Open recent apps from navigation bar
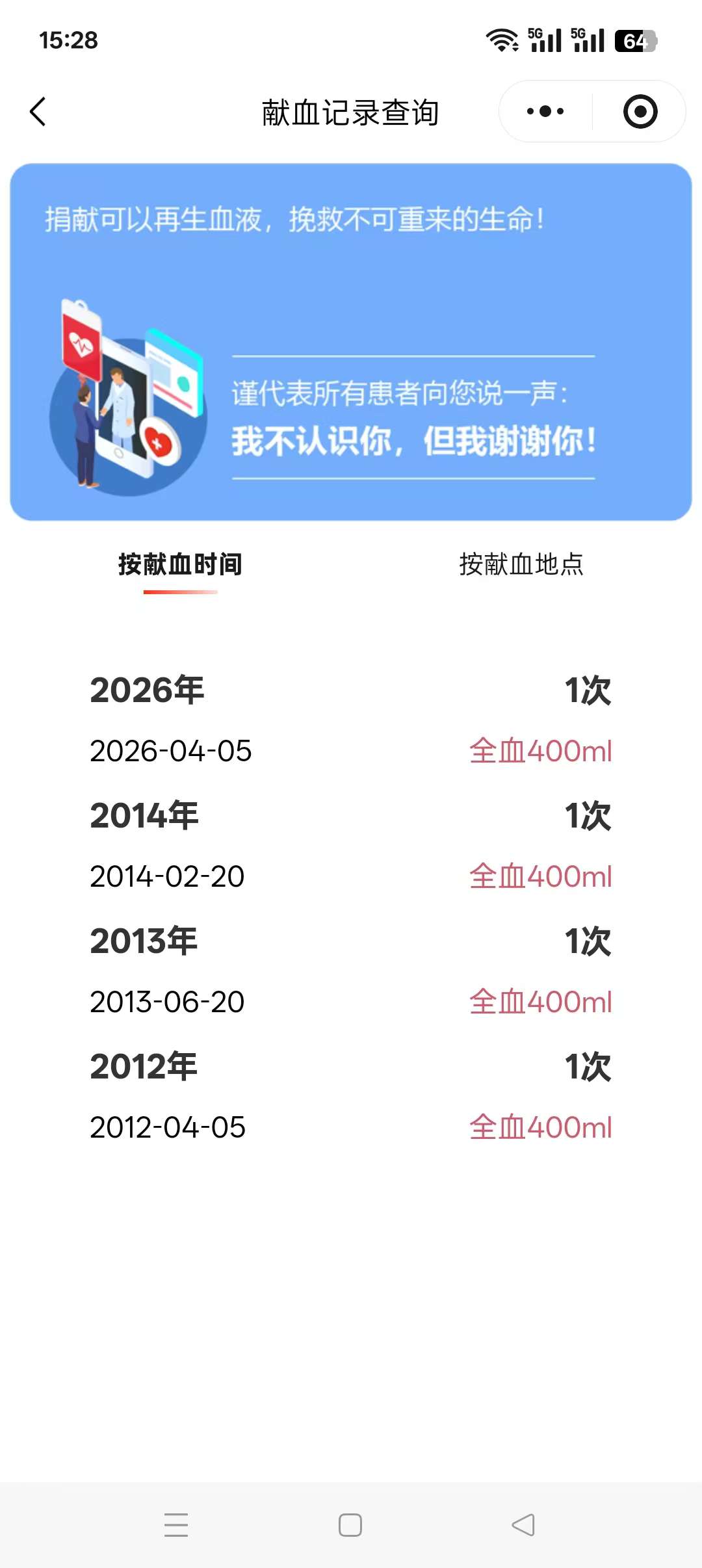 (x=176, y=1525)
